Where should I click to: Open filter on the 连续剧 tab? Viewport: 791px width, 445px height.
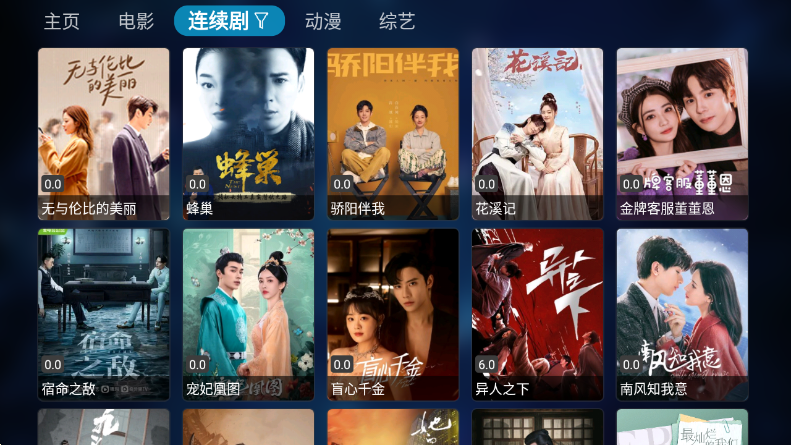(261, 21)
